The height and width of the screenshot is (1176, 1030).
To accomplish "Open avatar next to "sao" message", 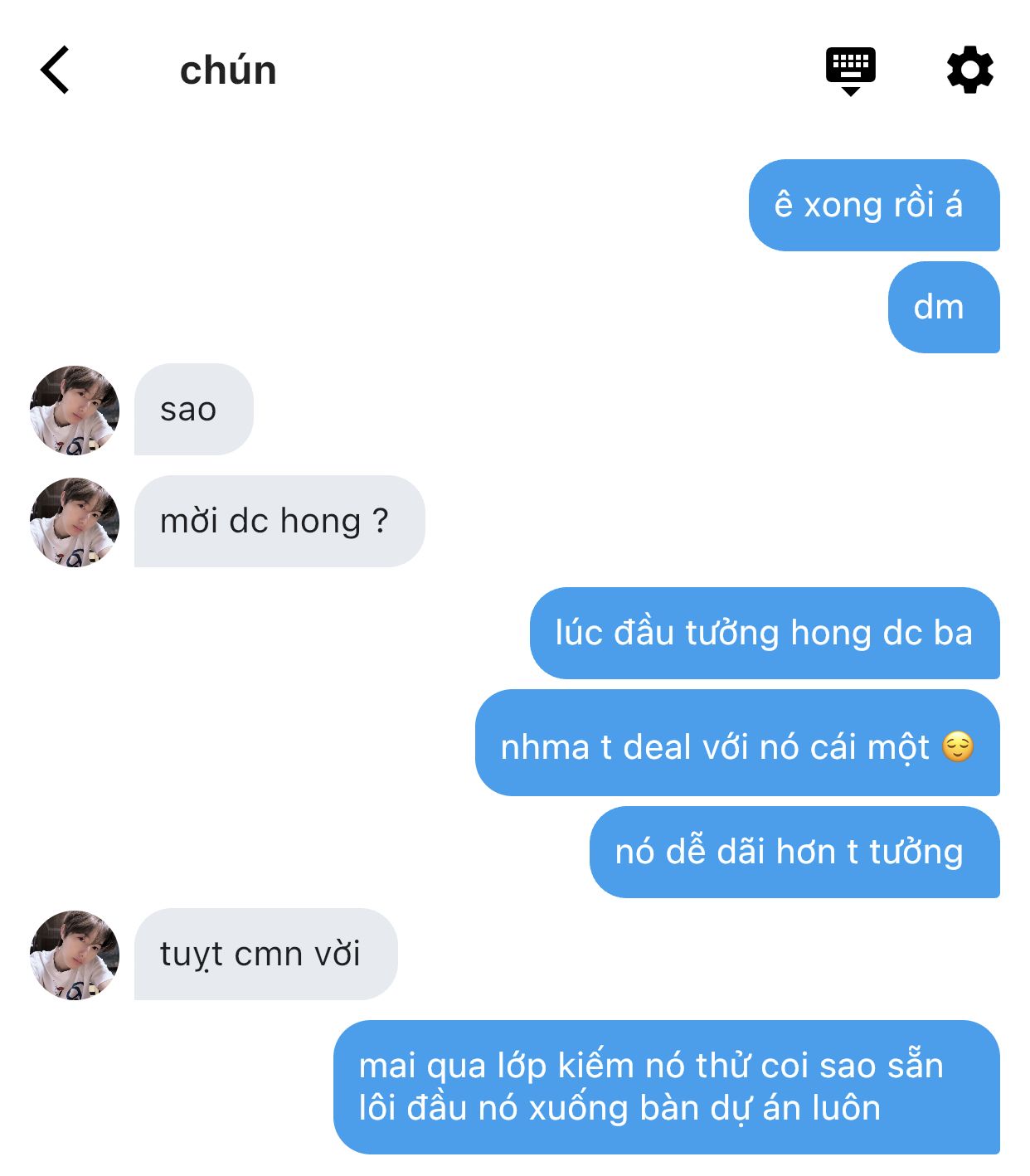I will tap(75, 410).
